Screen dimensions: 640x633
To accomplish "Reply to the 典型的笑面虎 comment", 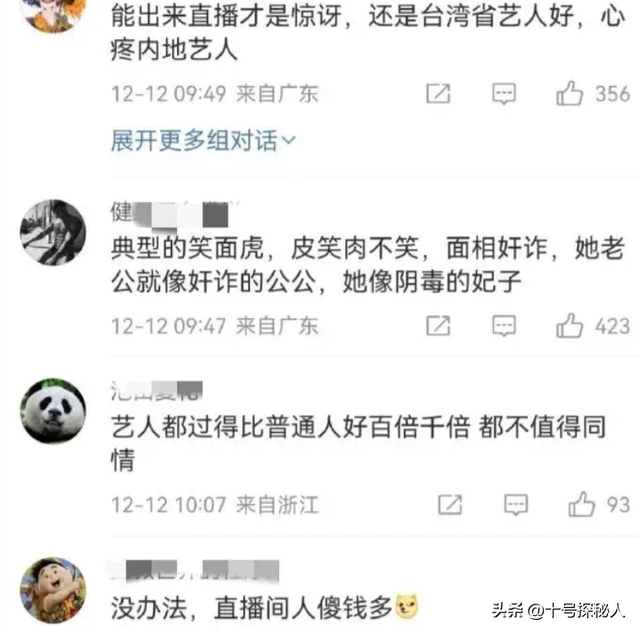I will tap(505, 325).
